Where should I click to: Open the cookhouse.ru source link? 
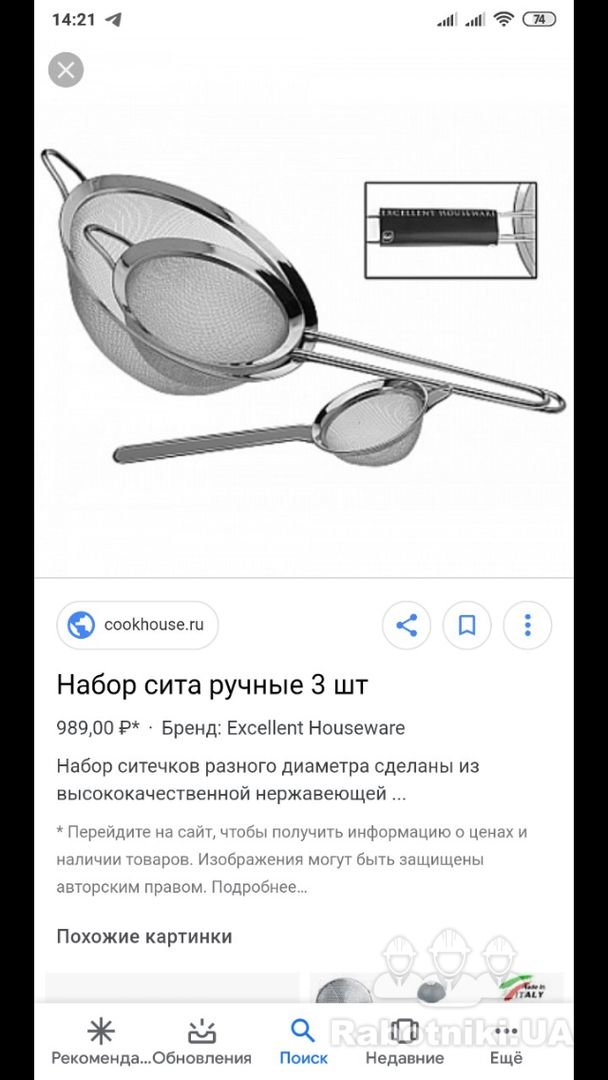tap(137, 625)
